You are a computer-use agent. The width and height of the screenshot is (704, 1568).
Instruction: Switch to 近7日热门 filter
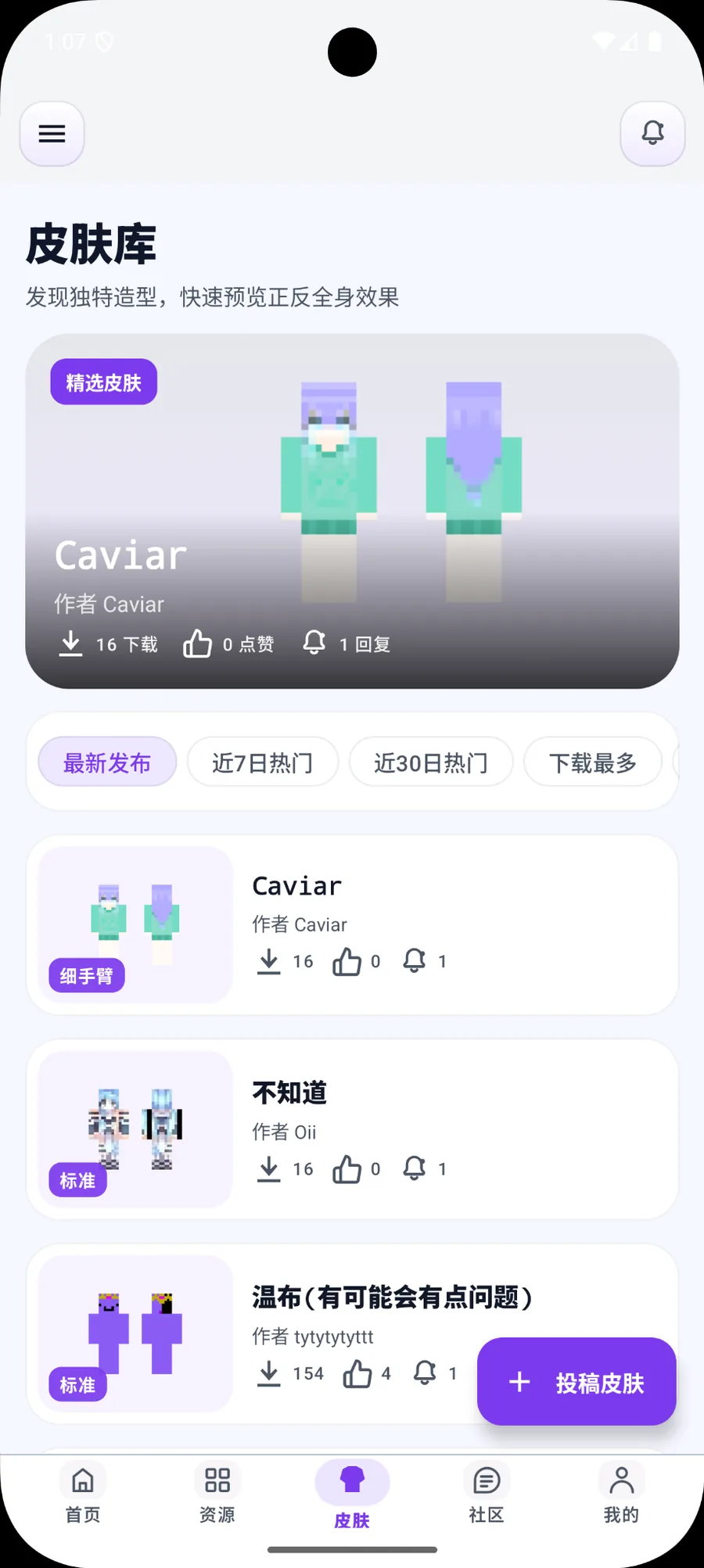click(263, 762)
